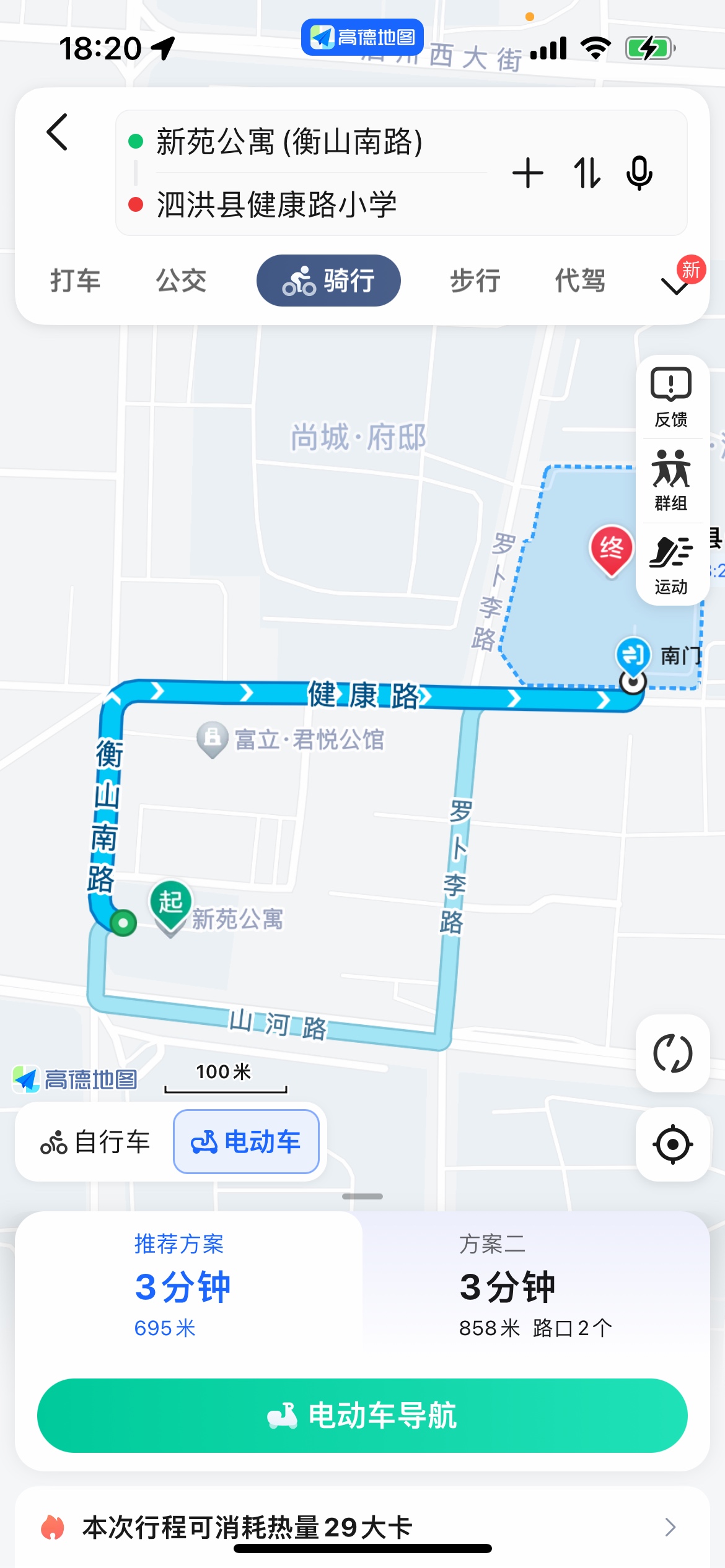The image size is (725, 1568).
Task: Open 运动 sport mode
Action: coord(671,565)
